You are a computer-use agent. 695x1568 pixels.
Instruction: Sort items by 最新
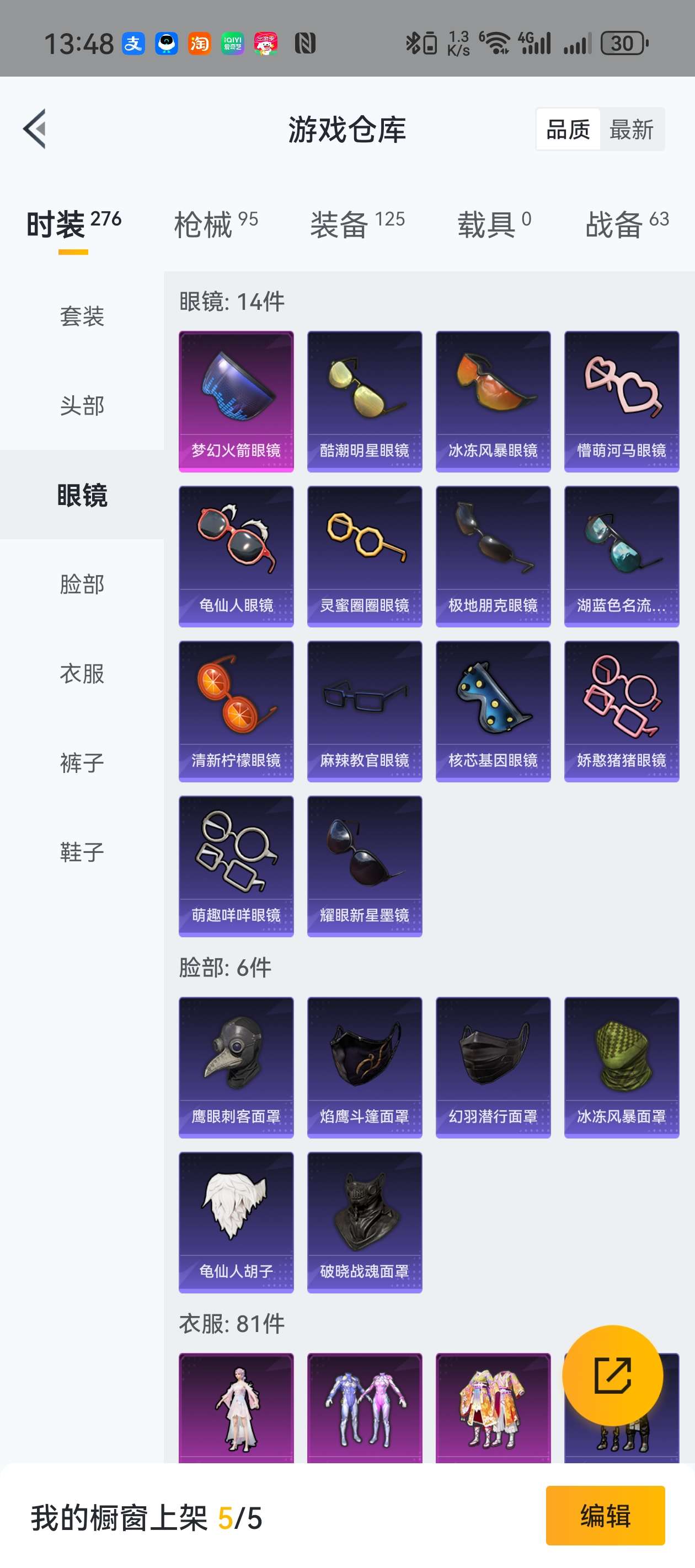[x=631, y=130]
